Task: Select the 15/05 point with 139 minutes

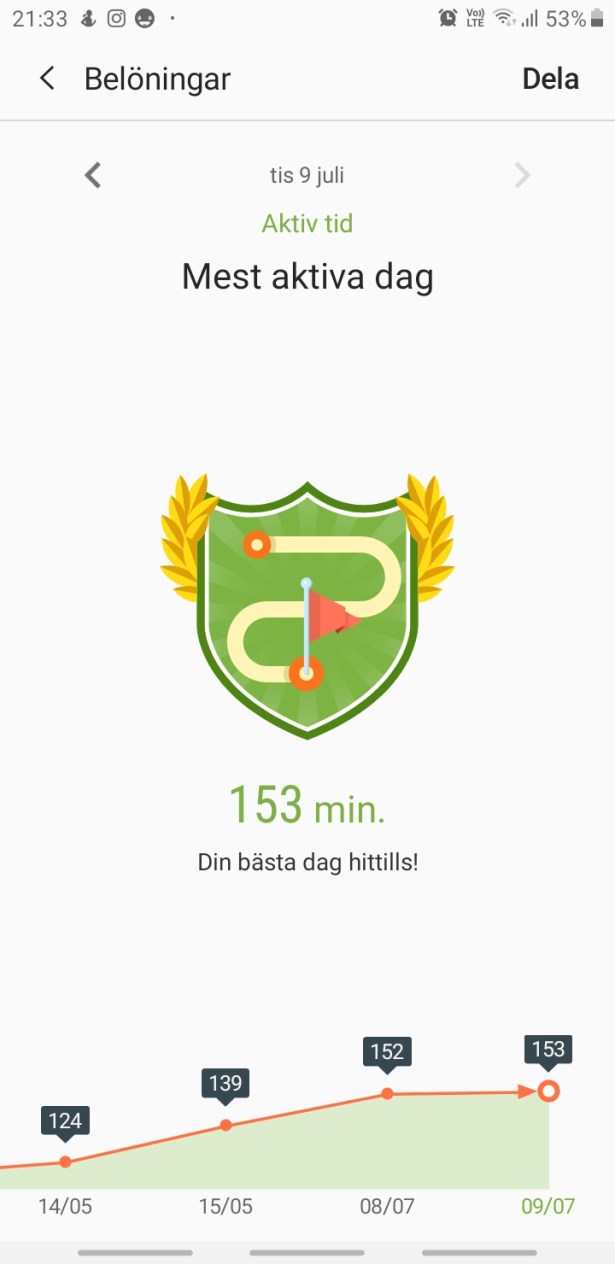Action: click(x=226, y=1125)
